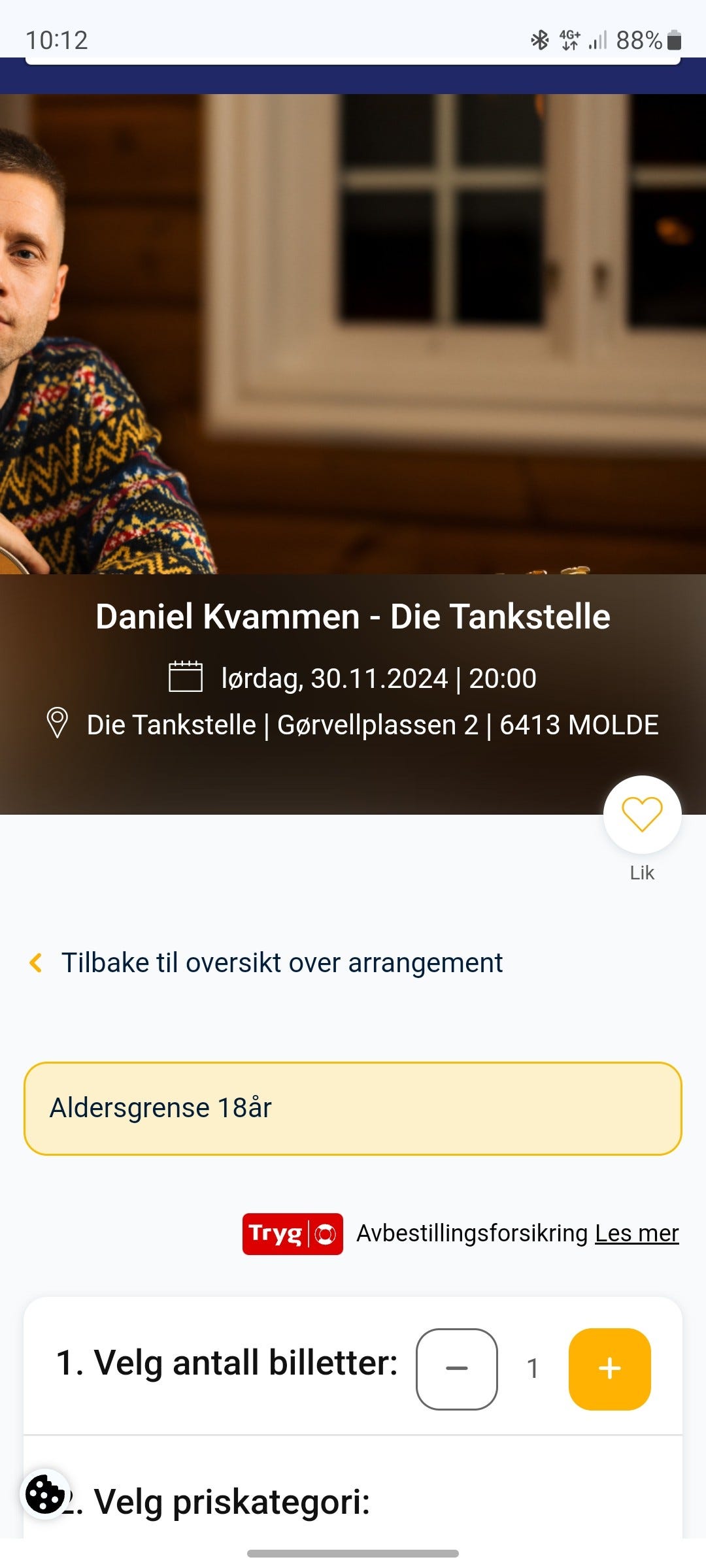The width and height of the screenshot is (706, 1568).
Task: Click the Bluetooth icon in the status bar
Action: coord(540,41)
